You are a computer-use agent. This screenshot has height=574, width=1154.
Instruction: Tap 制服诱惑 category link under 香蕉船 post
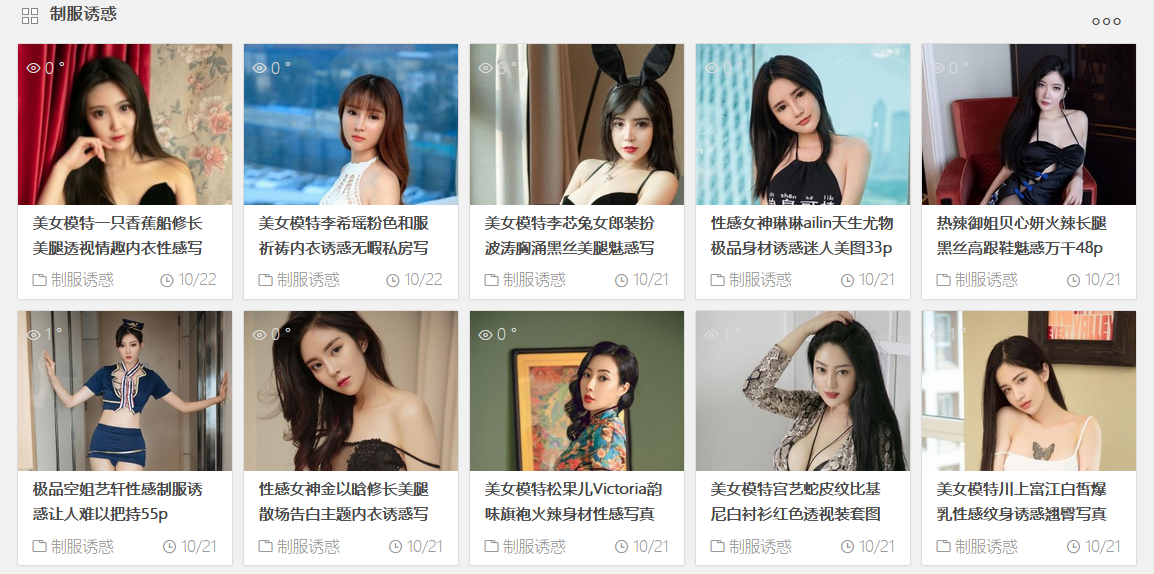coord(82,280)
